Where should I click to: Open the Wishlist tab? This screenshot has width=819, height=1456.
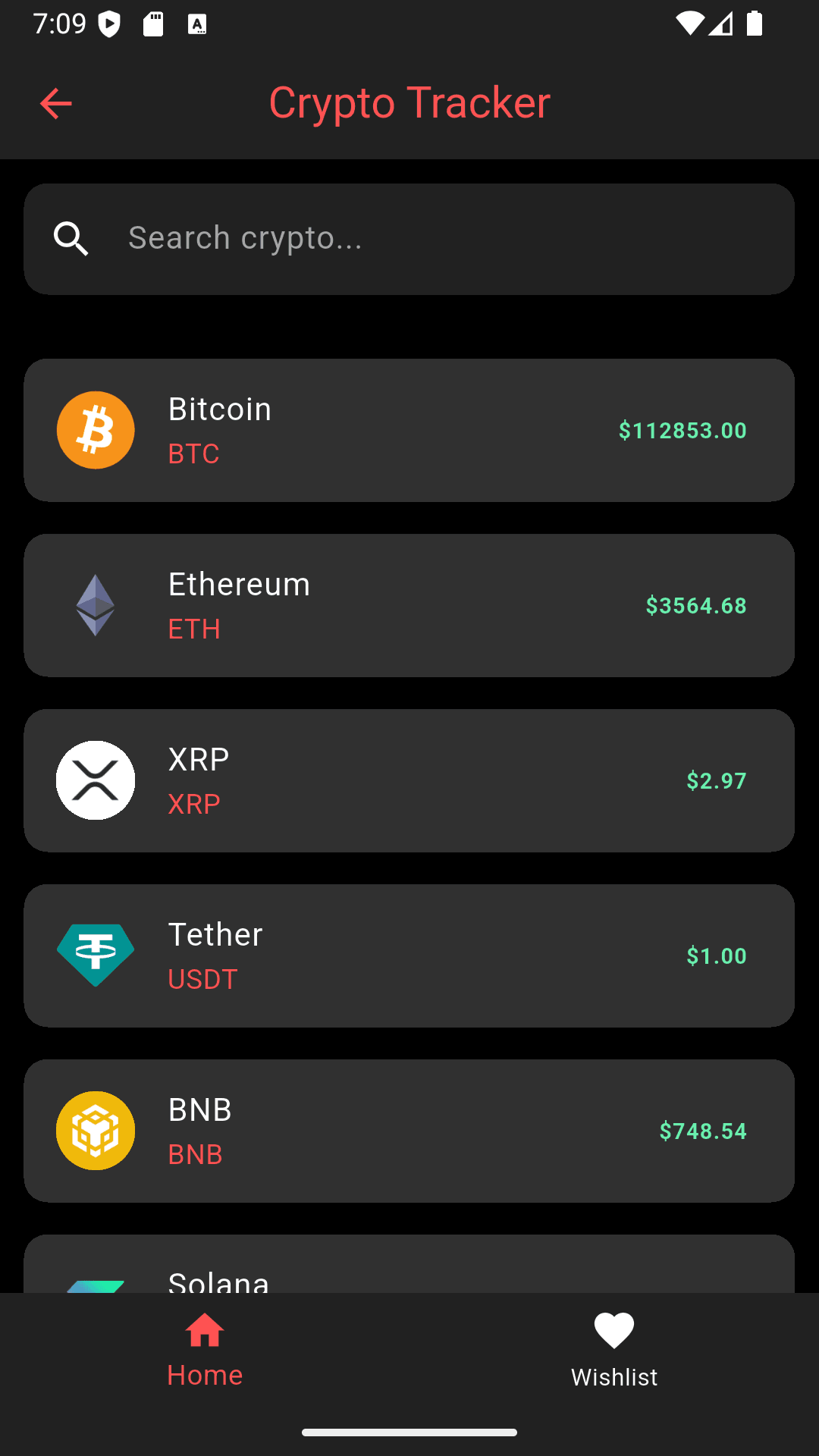pyautogui.click(x=614, y=1350)
